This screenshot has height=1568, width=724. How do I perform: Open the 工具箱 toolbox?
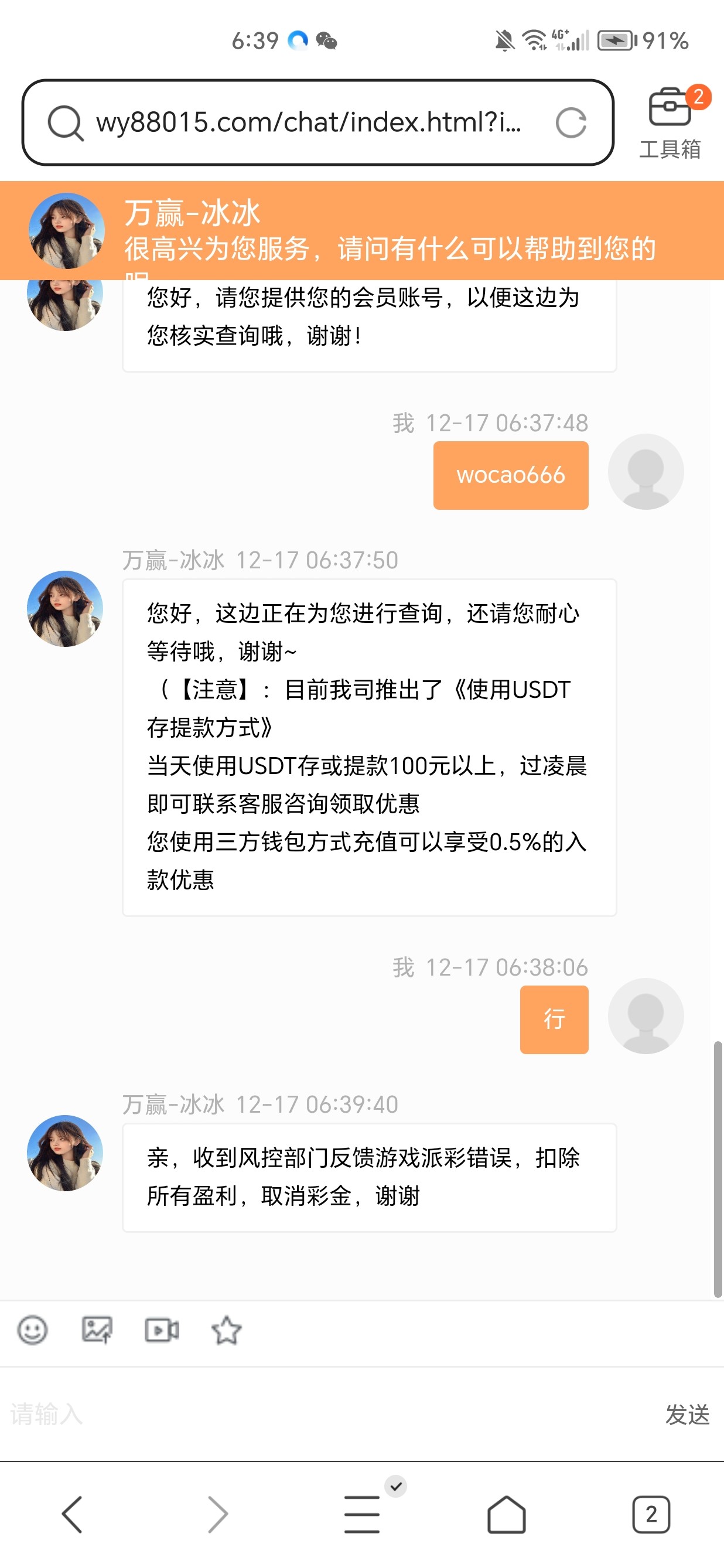tap(670, 122)
